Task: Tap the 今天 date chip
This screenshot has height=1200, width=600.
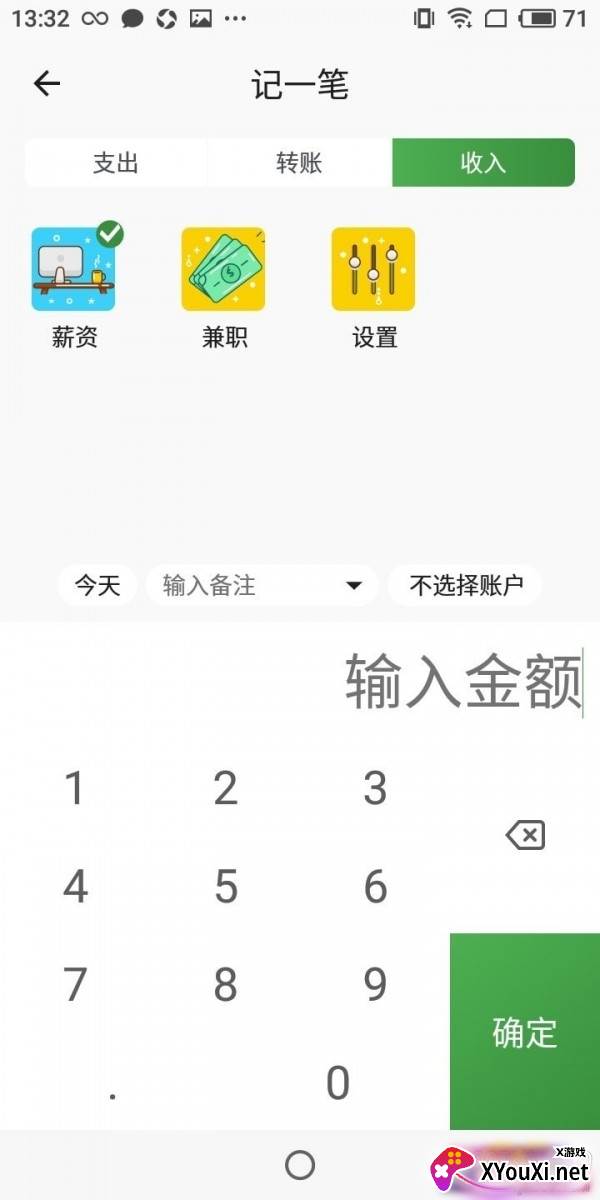Action: 97,585
